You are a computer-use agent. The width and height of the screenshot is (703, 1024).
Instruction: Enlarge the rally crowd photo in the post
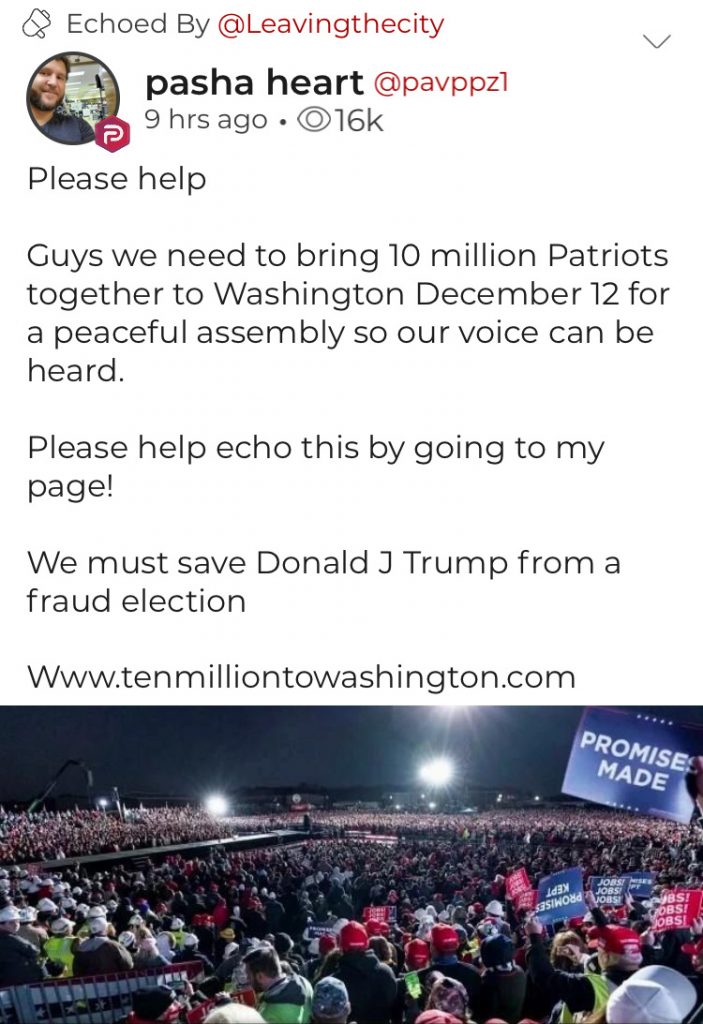coord(351,865)
